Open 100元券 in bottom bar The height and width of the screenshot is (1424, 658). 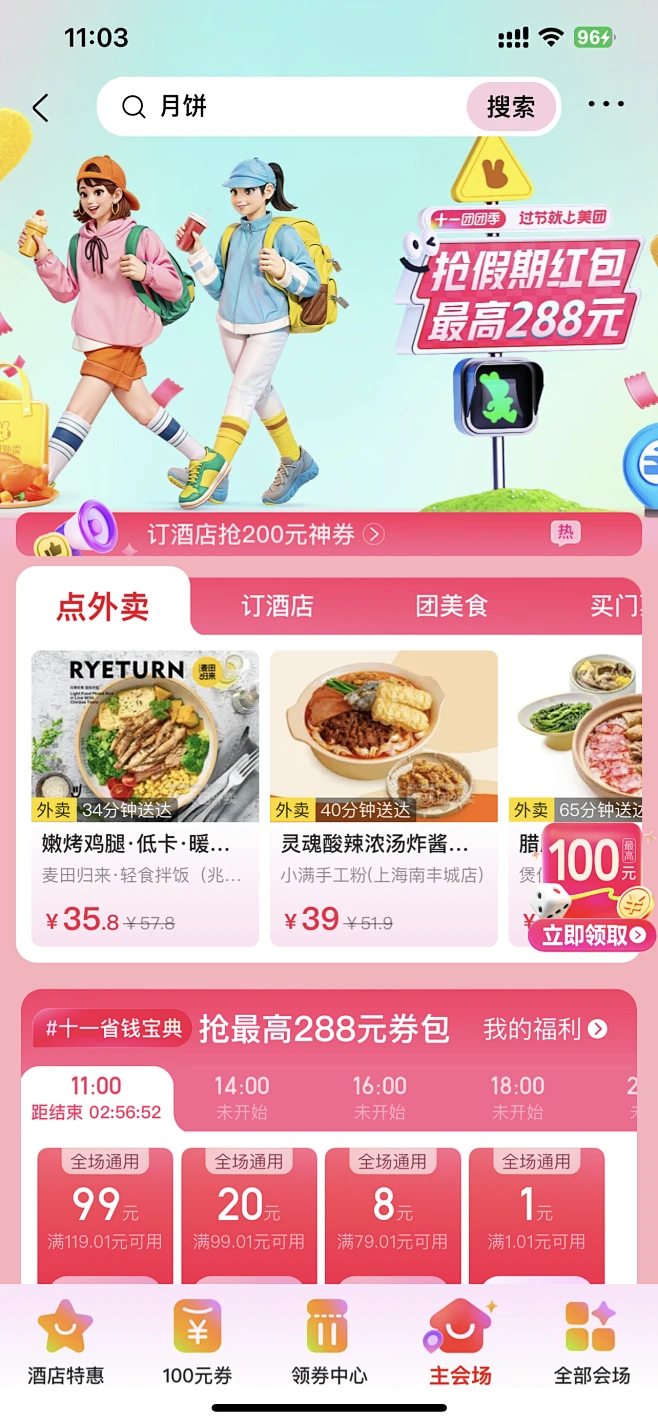[x=197, y=1343]
